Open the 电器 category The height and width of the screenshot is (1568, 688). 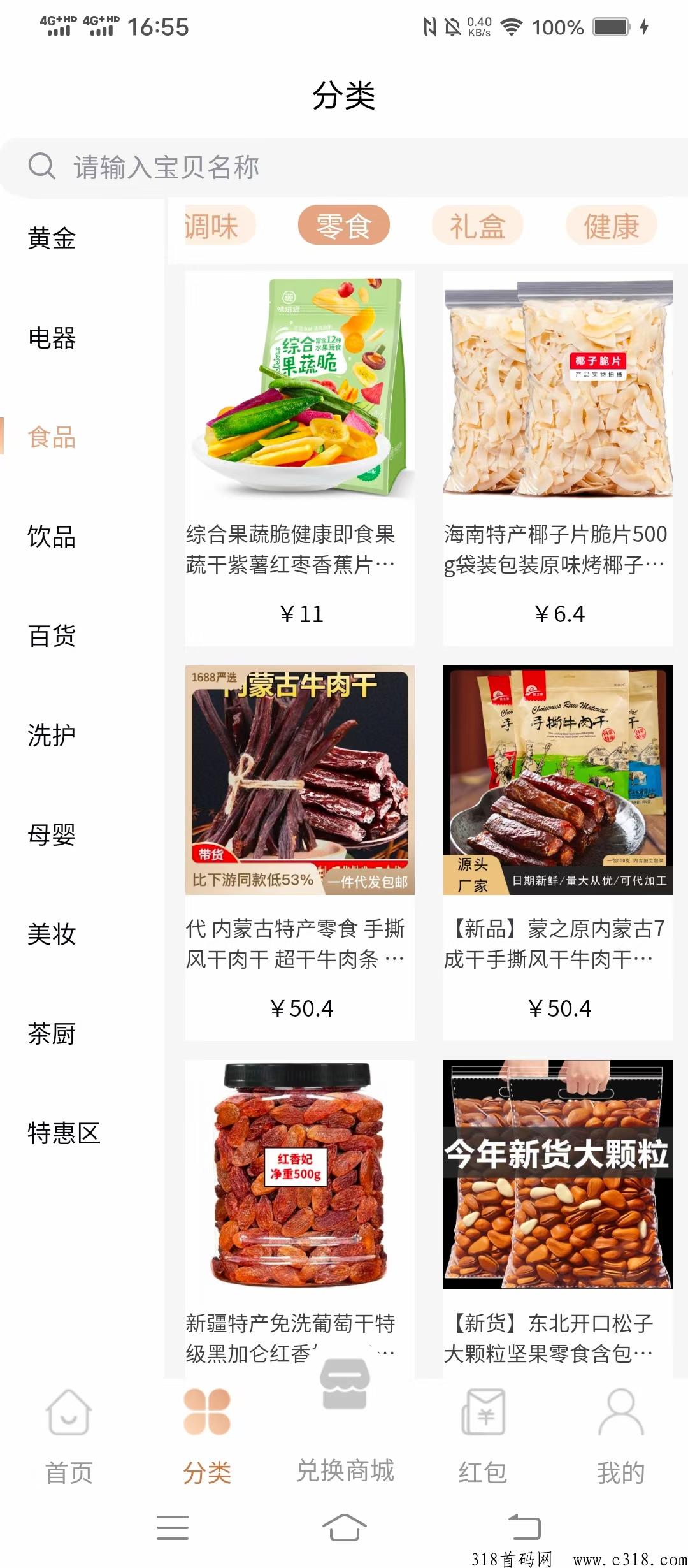point(52,338)
